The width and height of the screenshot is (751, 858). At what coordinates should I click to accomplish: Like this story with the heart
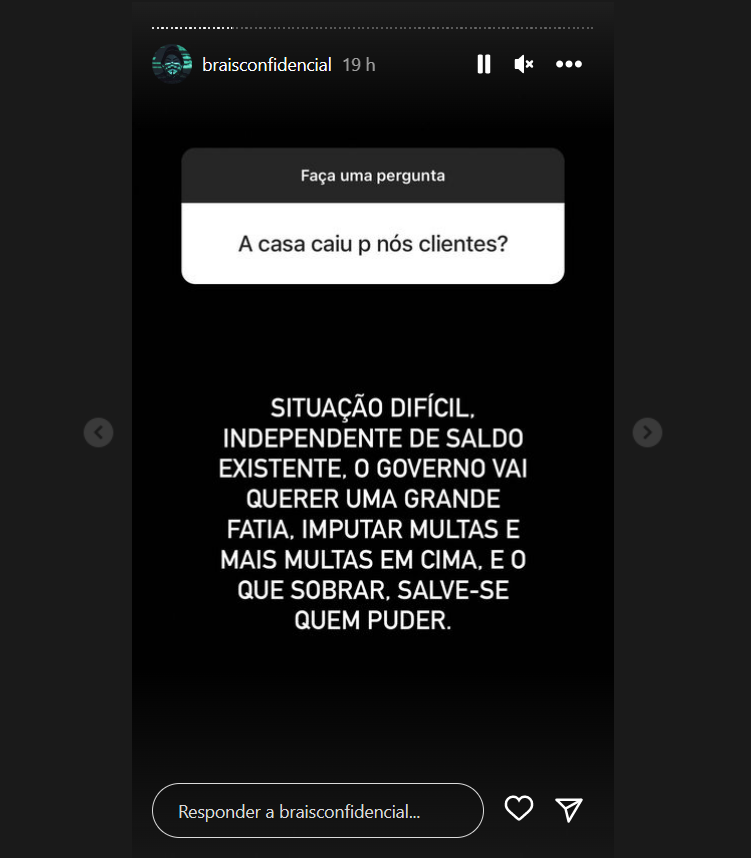(x=519, y=809)
